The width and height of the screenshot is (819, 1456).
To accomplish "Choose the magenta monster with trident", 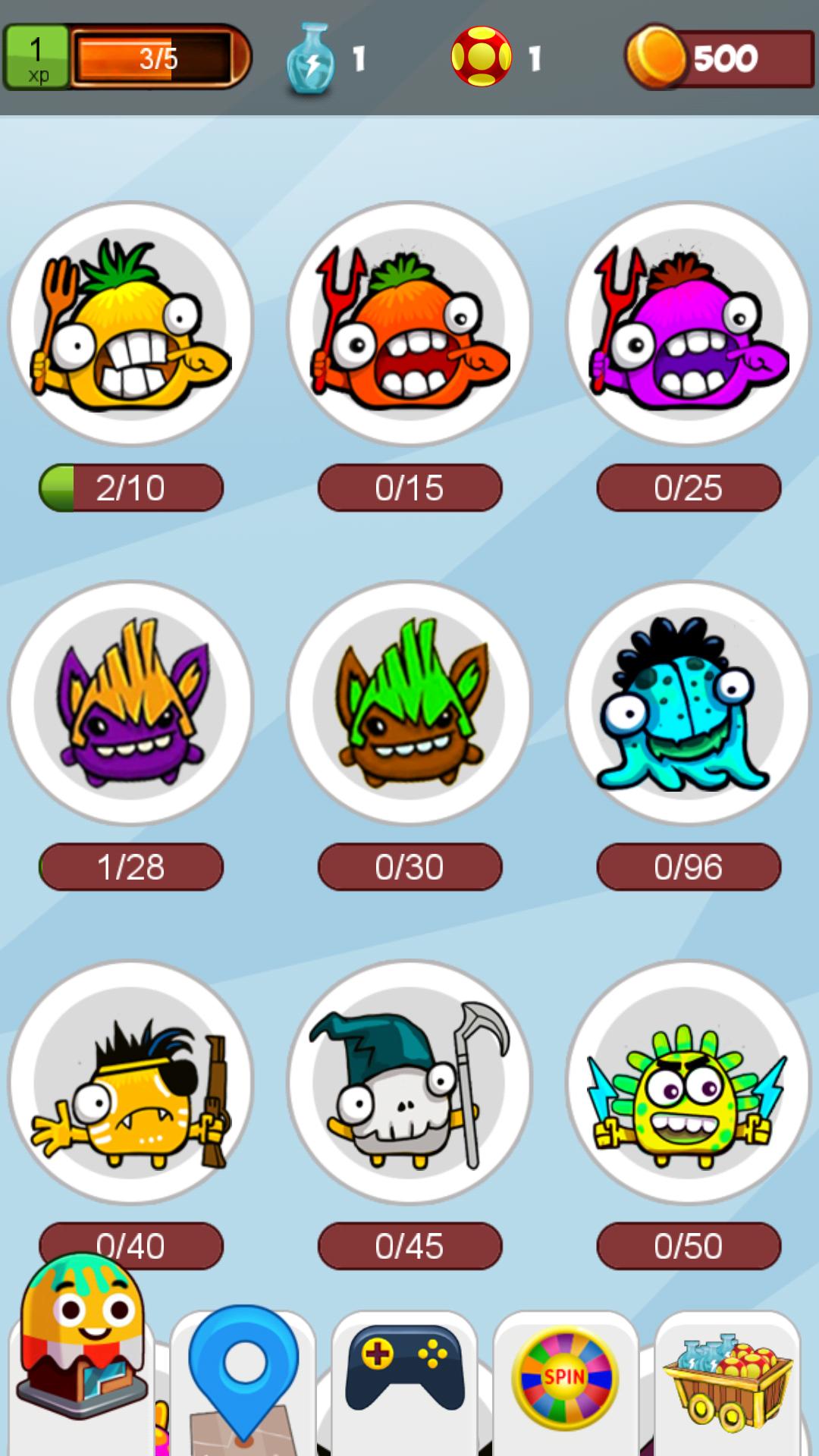I will tap(689, 324).
